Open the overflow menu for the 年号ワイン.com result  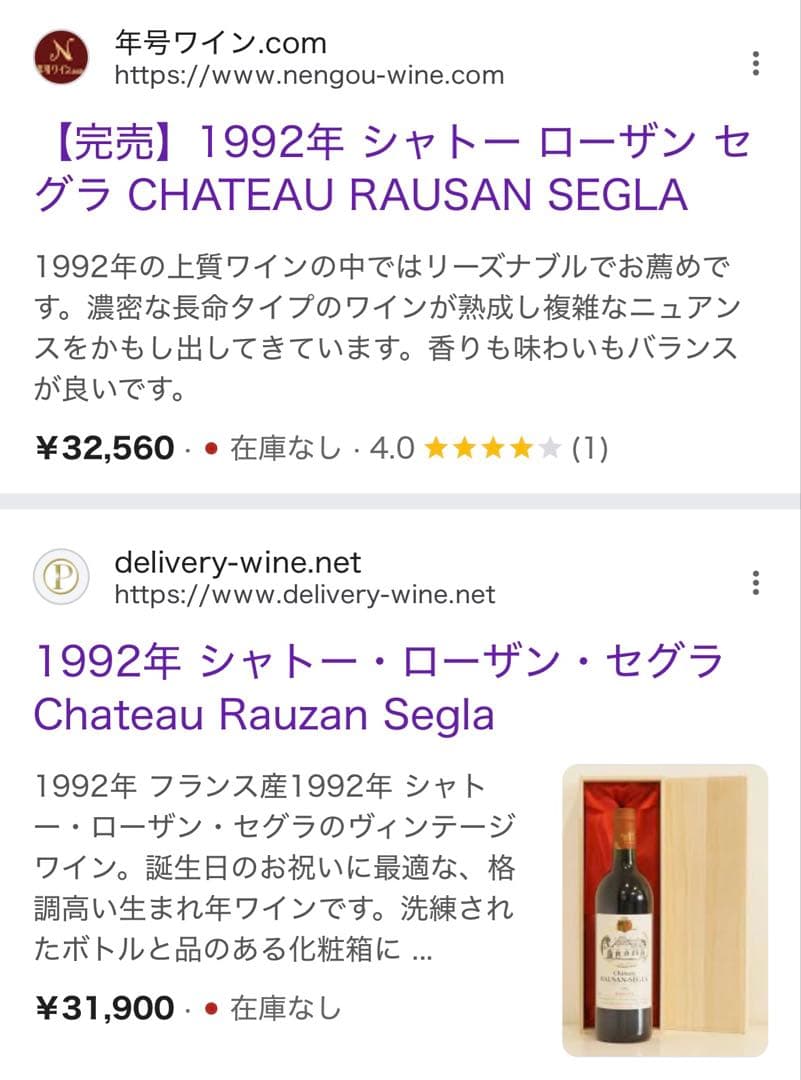756,62
